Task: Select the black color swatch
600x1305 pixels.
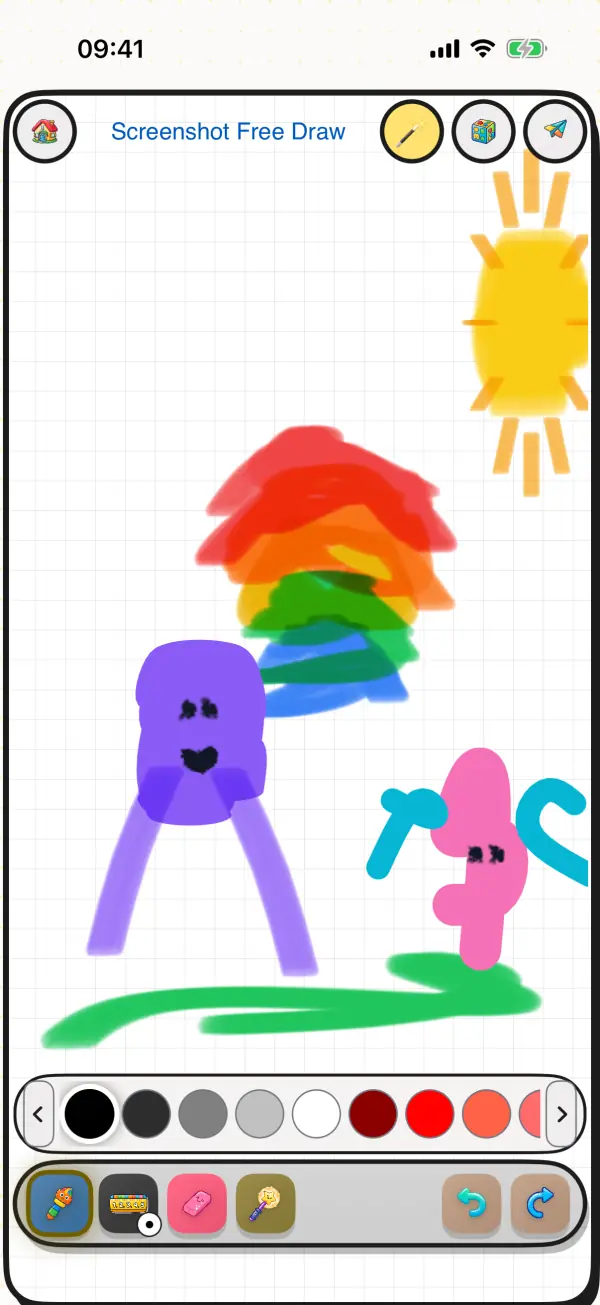Action: [90, 1113]
